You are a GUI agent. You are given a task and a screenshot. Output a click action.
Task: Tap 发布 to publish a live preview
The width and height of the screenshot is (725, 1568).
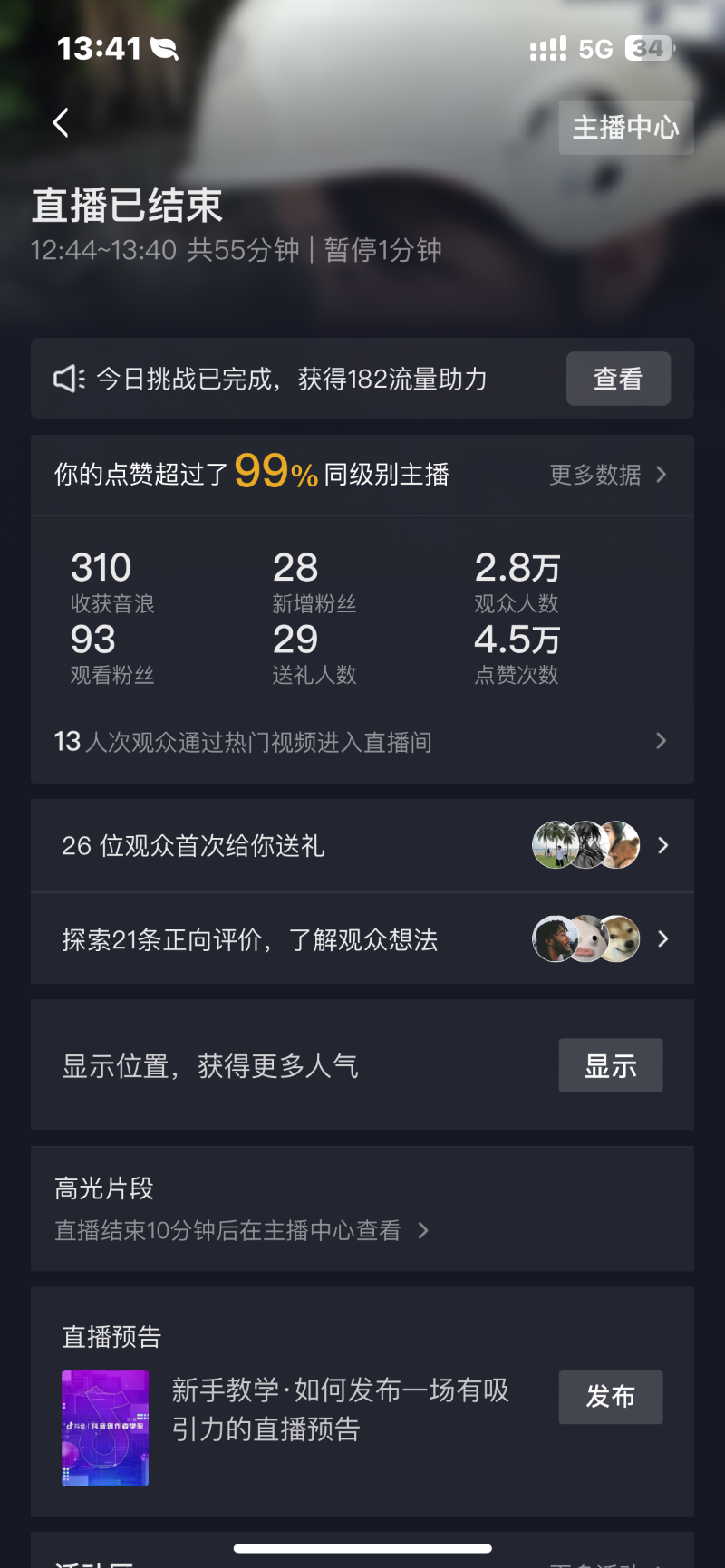coord(610,1397)
